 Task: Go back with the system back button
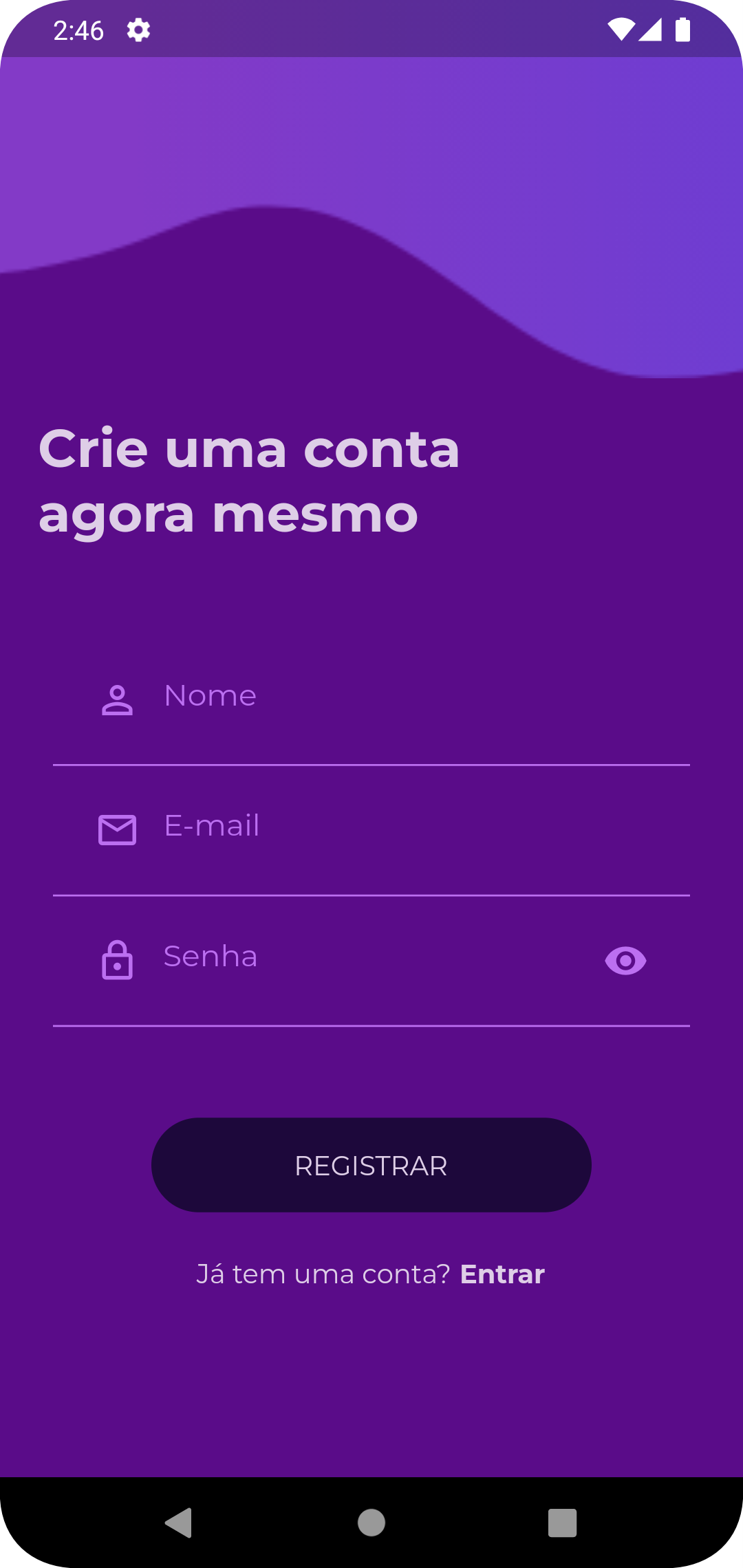point(179,1523)
